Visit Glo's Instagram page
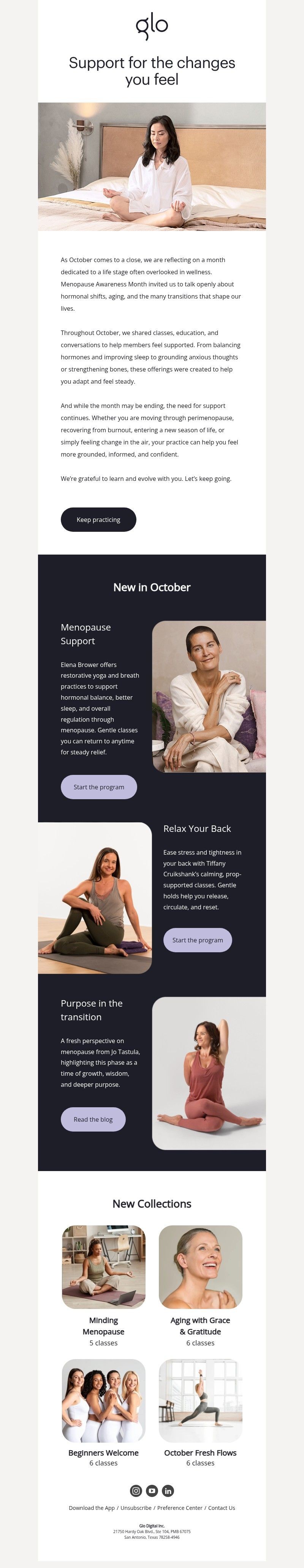 click(x=136, y=1491)
